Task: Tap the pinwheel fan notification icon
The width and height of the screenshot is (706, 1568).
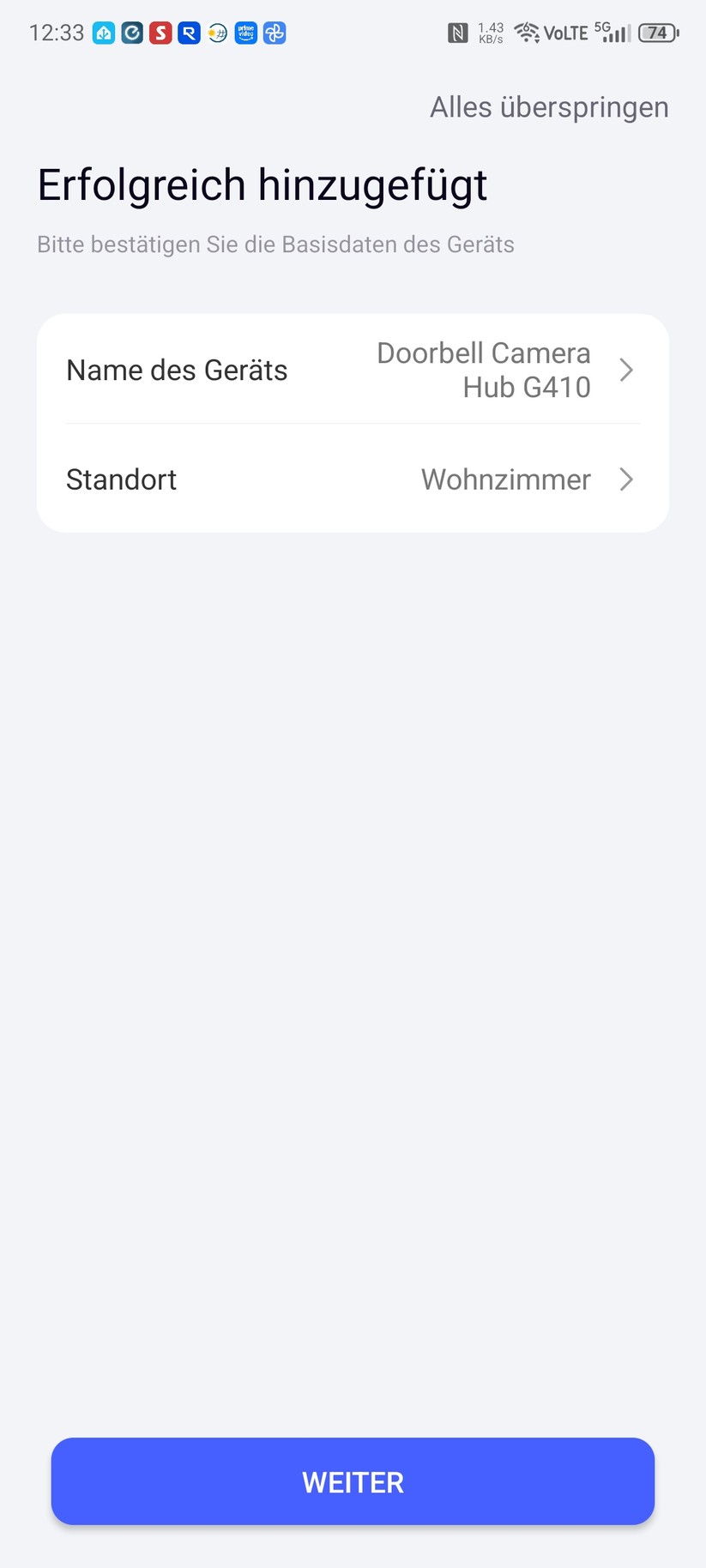Action: (275, 33)
